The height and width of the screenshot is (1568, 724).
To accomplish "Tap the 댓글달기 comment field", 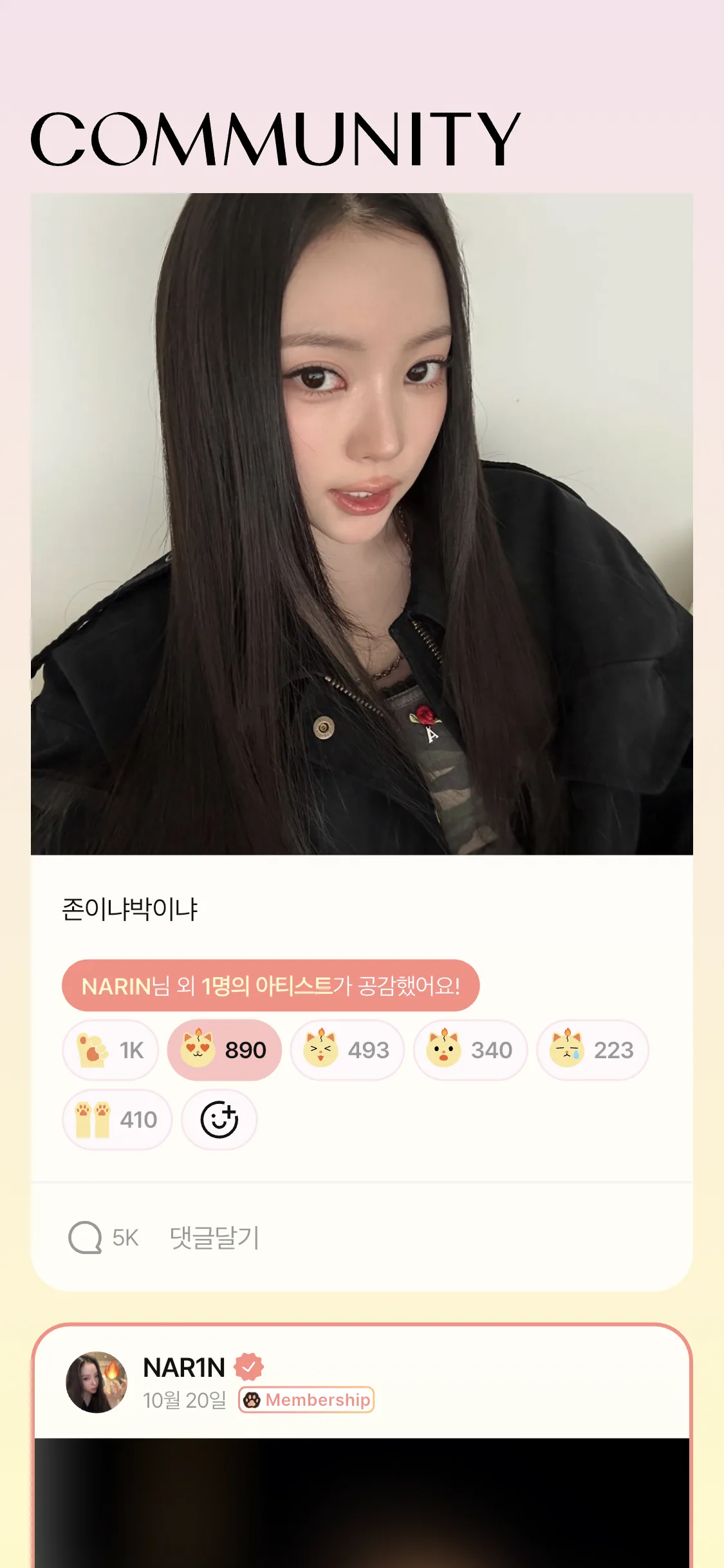I will (214, 1237).
